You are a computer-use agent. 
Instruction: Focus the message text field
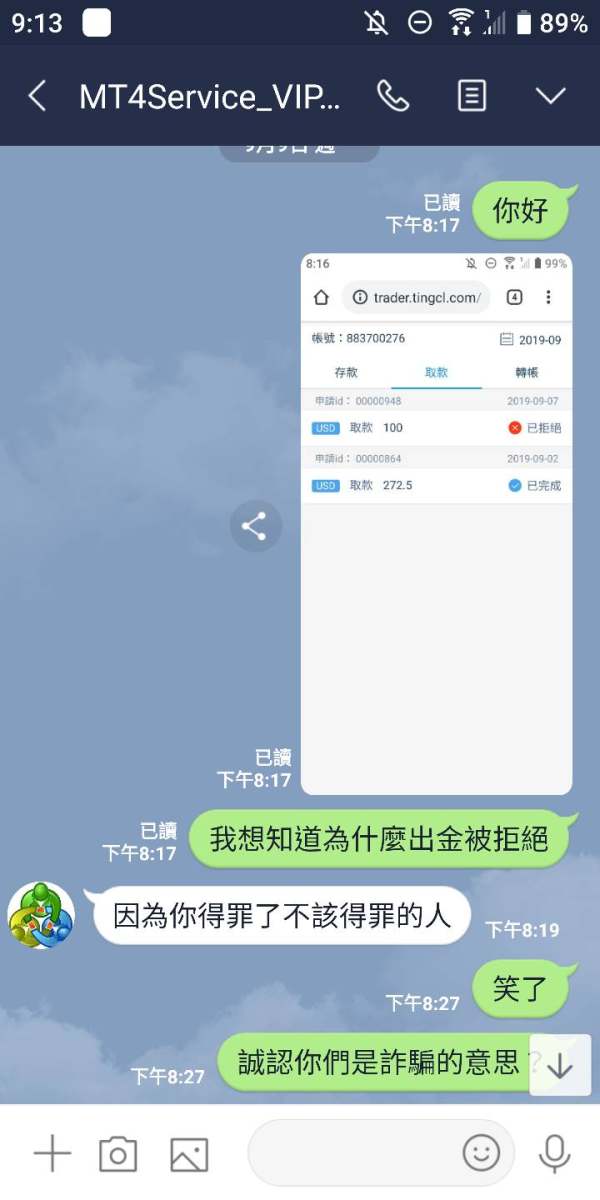353,1153
